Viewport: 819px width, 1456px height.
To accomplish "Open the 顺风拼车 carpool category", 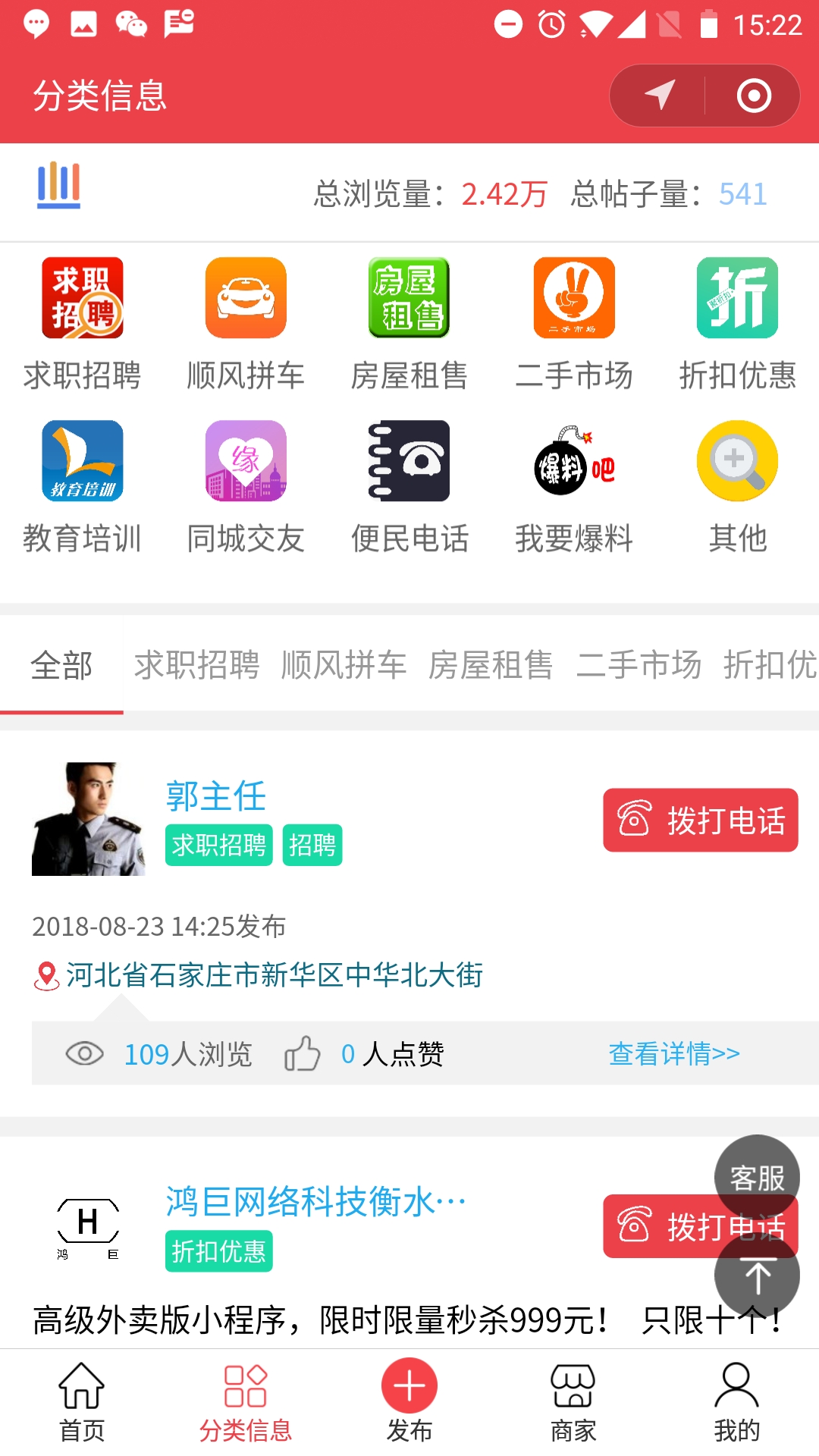I will pyautogui.click(x=246, y=298).
